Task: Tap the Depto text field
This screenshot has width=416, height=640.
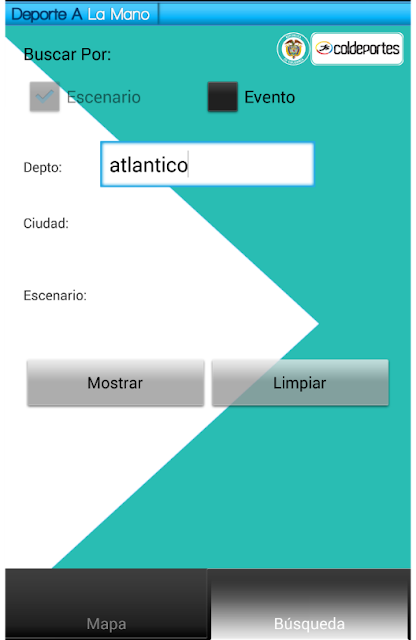Action: tap(207, 164)
